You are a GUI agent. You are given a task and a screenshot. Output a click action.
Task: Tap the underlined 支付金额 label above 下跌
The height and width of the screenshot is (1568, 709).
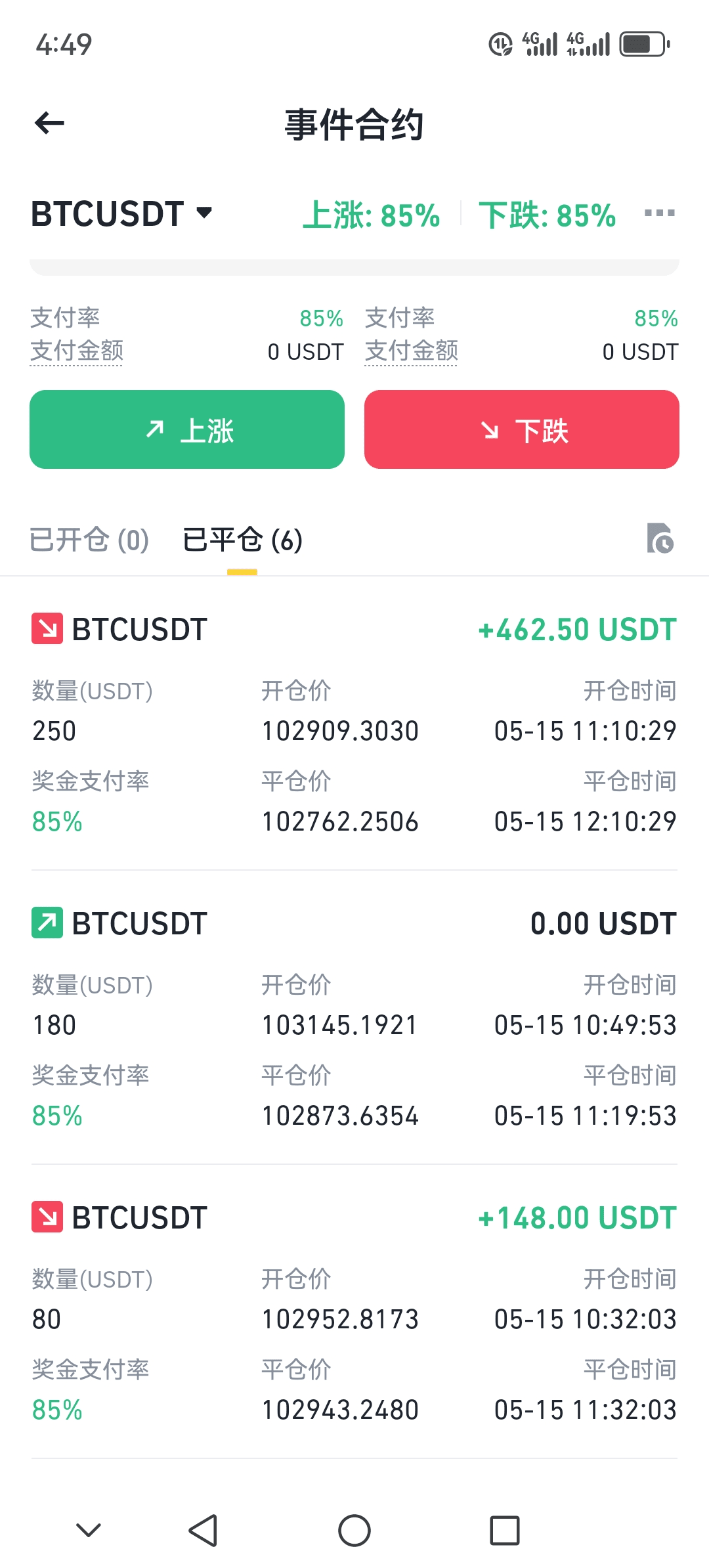[x=412, y=351]
